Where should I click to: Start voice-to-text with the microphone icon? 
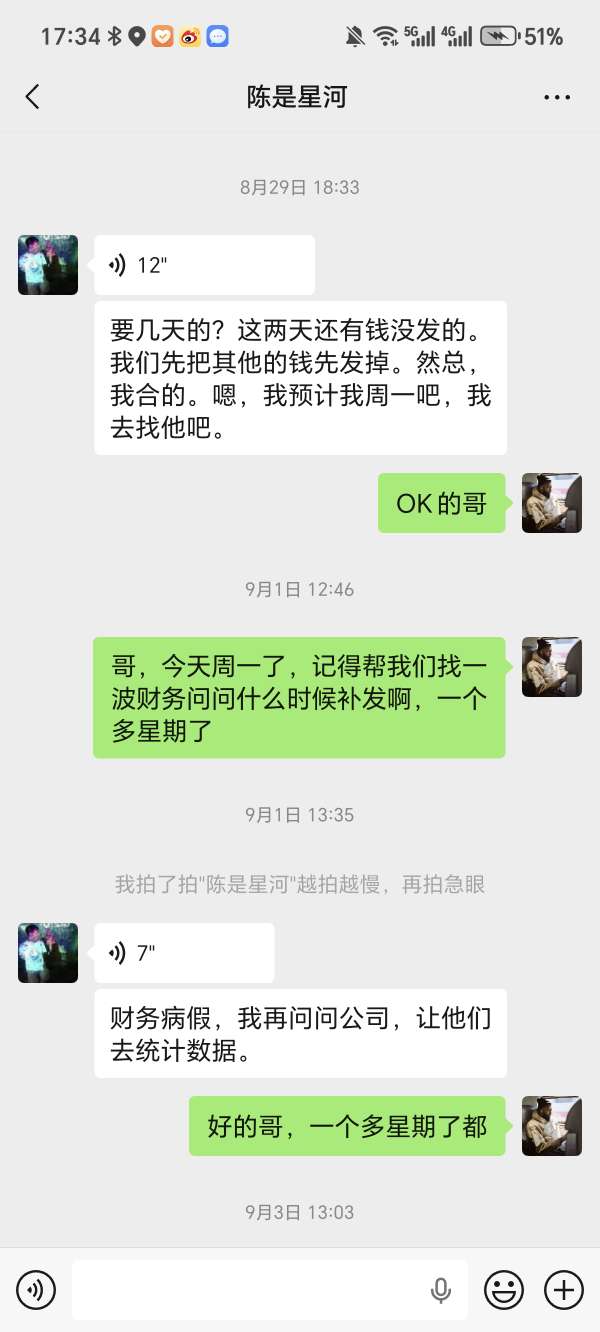(441, 1290)
